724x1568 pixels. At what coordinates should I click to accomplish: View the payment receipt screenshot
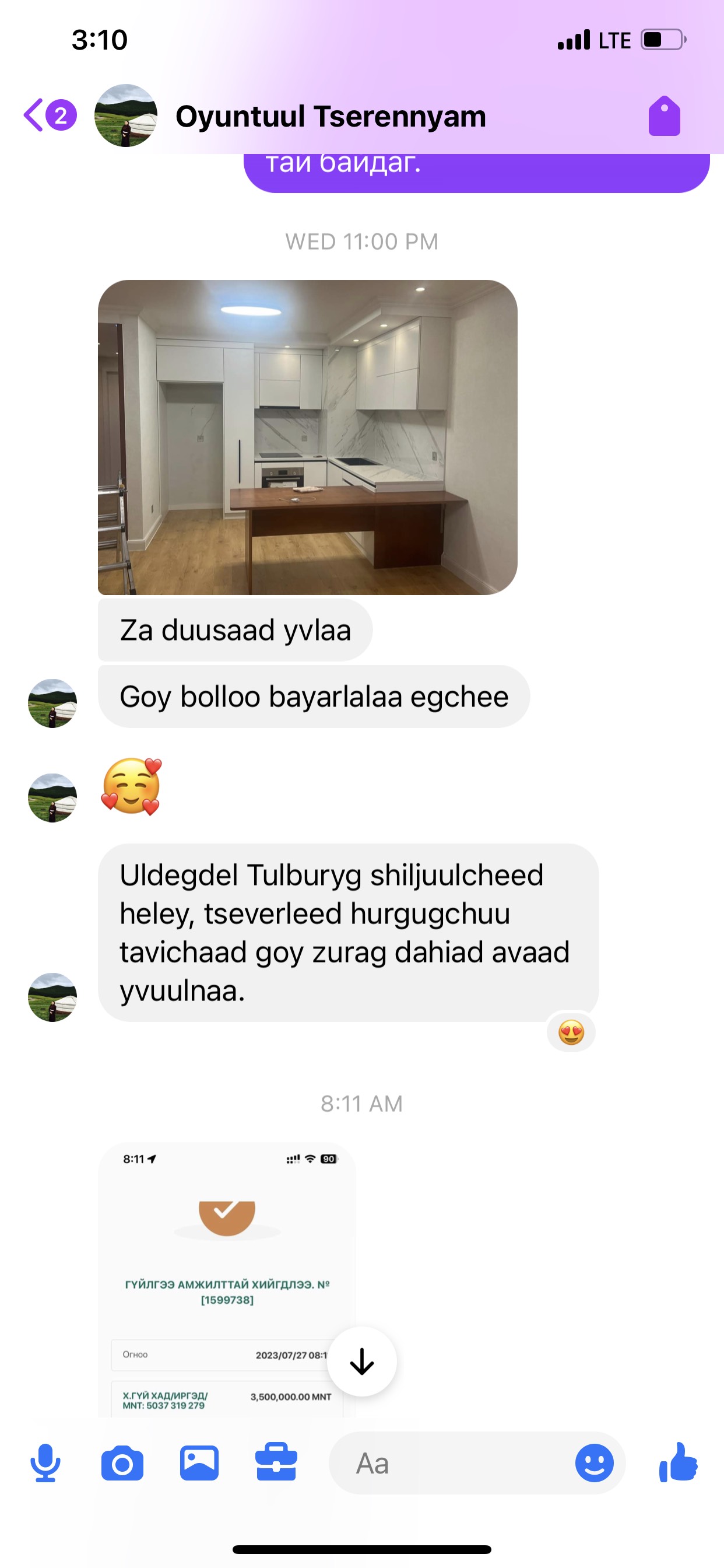[226, 1278]
